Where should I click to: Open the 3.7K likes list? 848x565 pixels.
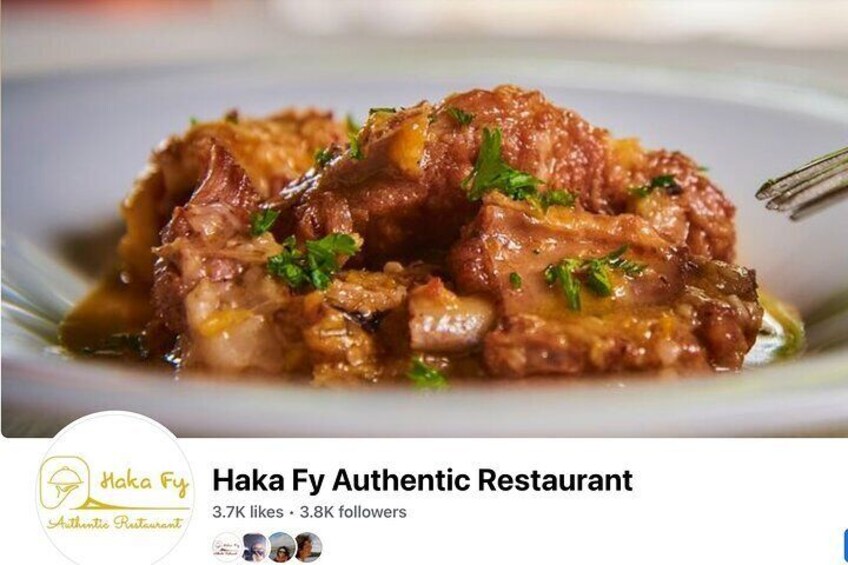[x=247, y=512]
